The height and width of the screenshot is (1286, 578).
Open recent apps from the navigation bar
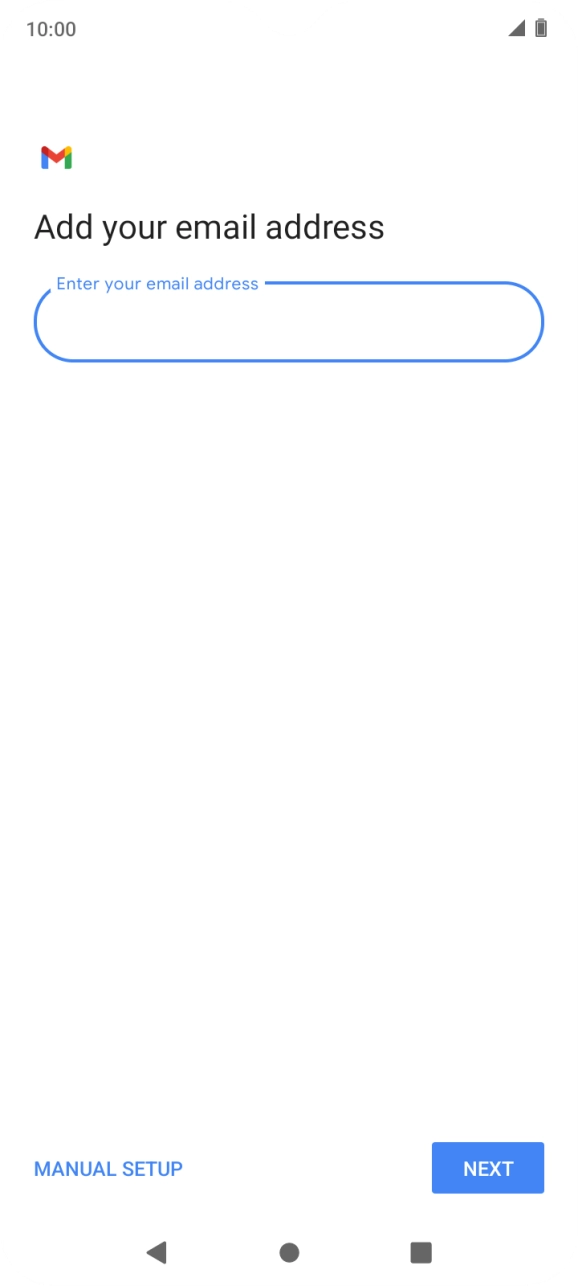tap(421, 1252)
